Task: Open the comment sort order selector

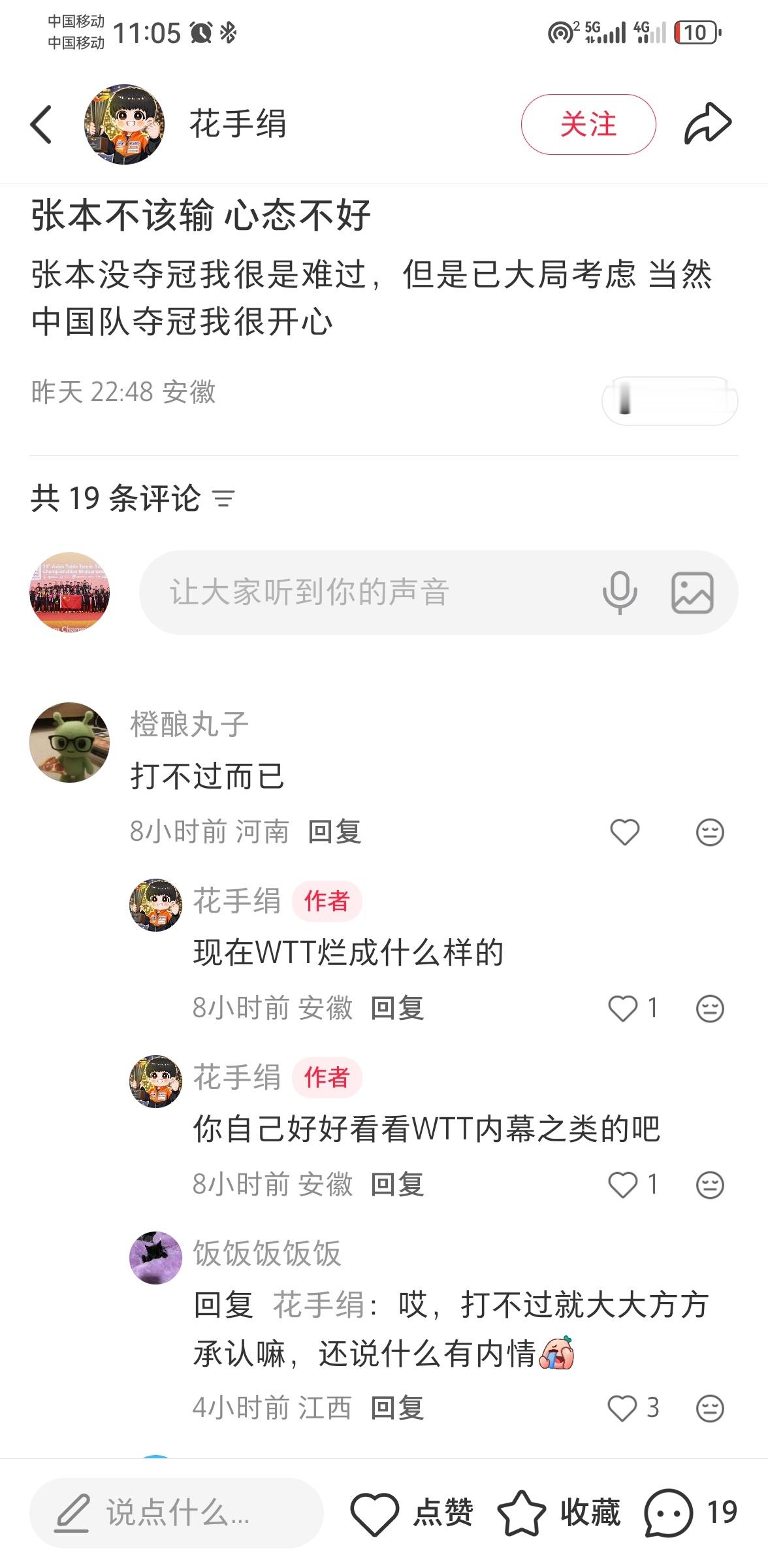Action: pos(225,499)
